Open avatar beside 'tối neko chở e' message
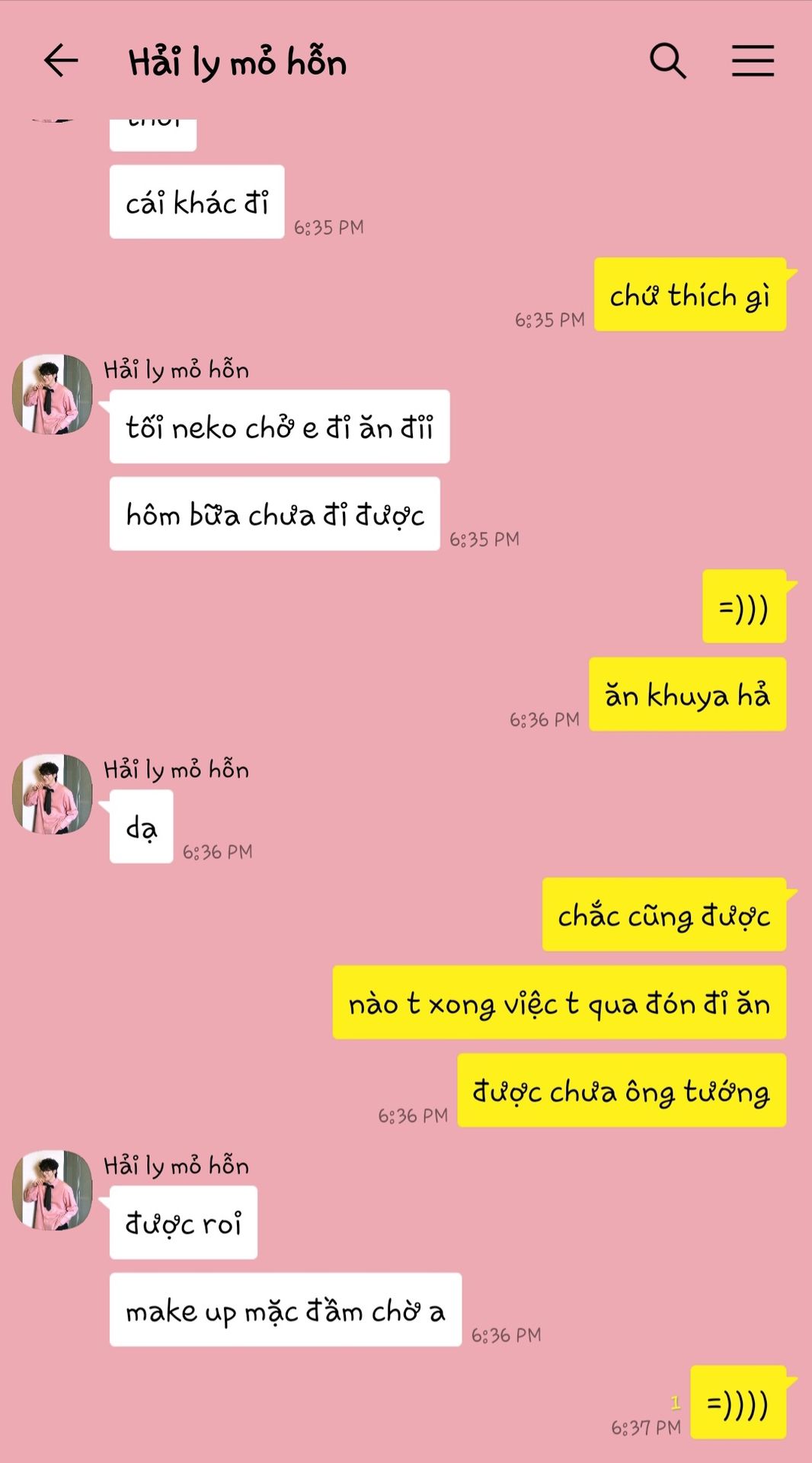812x1463 pixels. click(x=53, y=394)
